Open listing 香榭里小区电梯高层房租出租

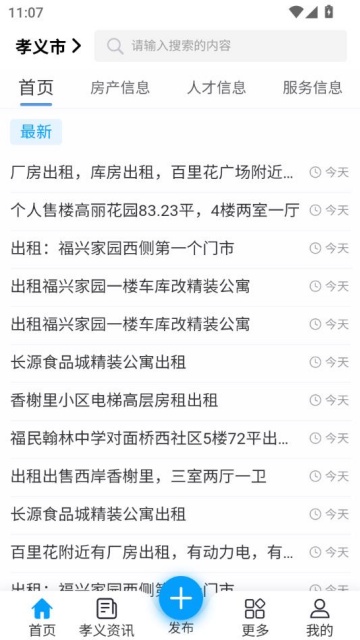click(180, 400)
